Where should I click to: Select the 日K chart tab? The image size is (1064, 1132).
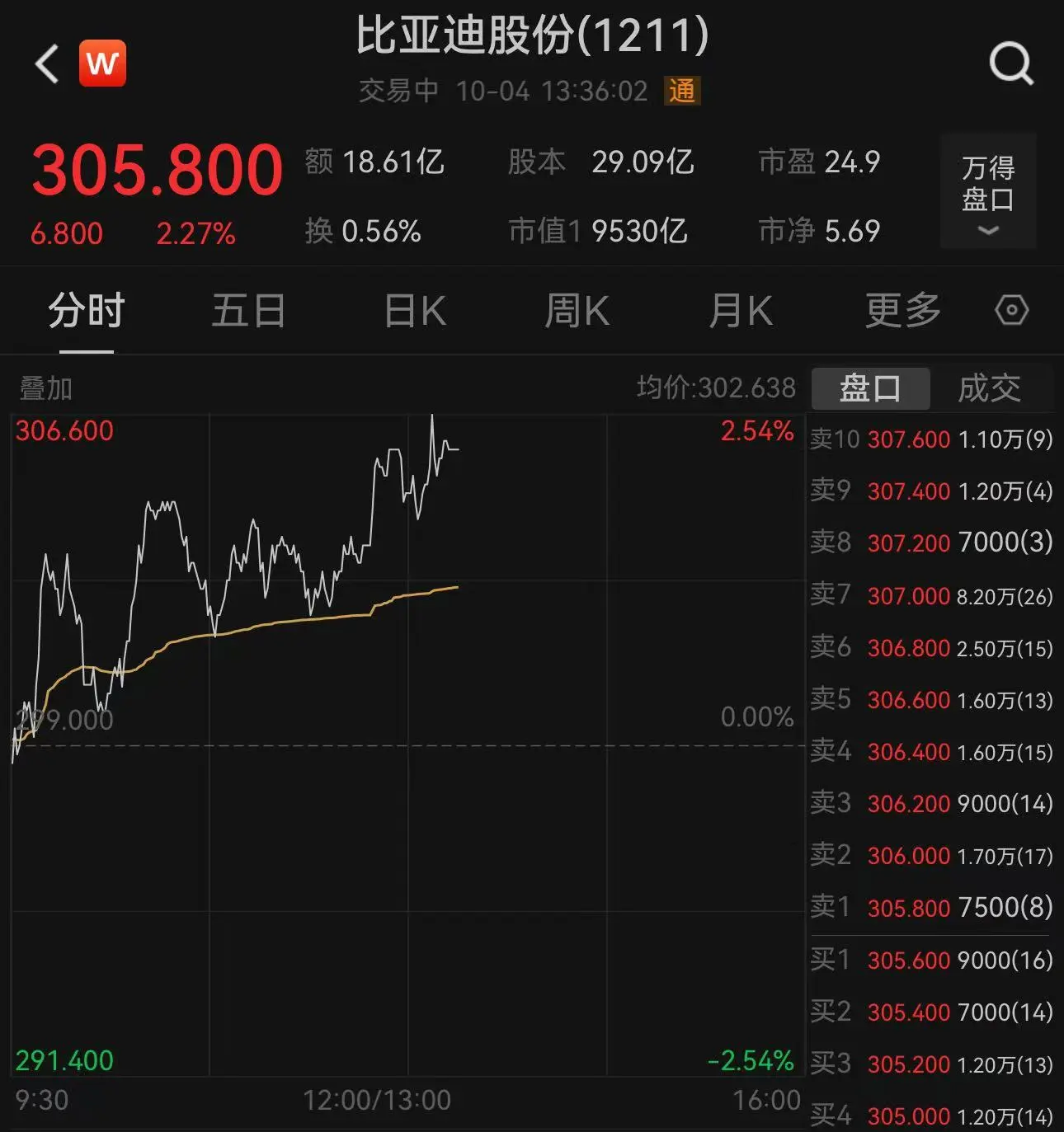tap(415, 312)
